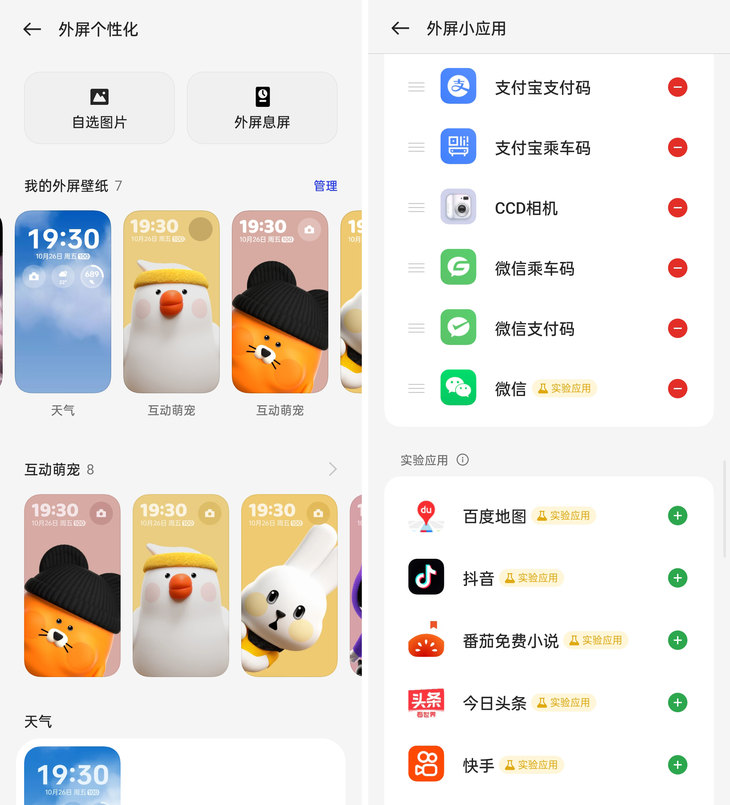Add 今日头条 as an outer screen app
Image resolution: width=730 pixels, height=805 pixels.
(677, 703)
